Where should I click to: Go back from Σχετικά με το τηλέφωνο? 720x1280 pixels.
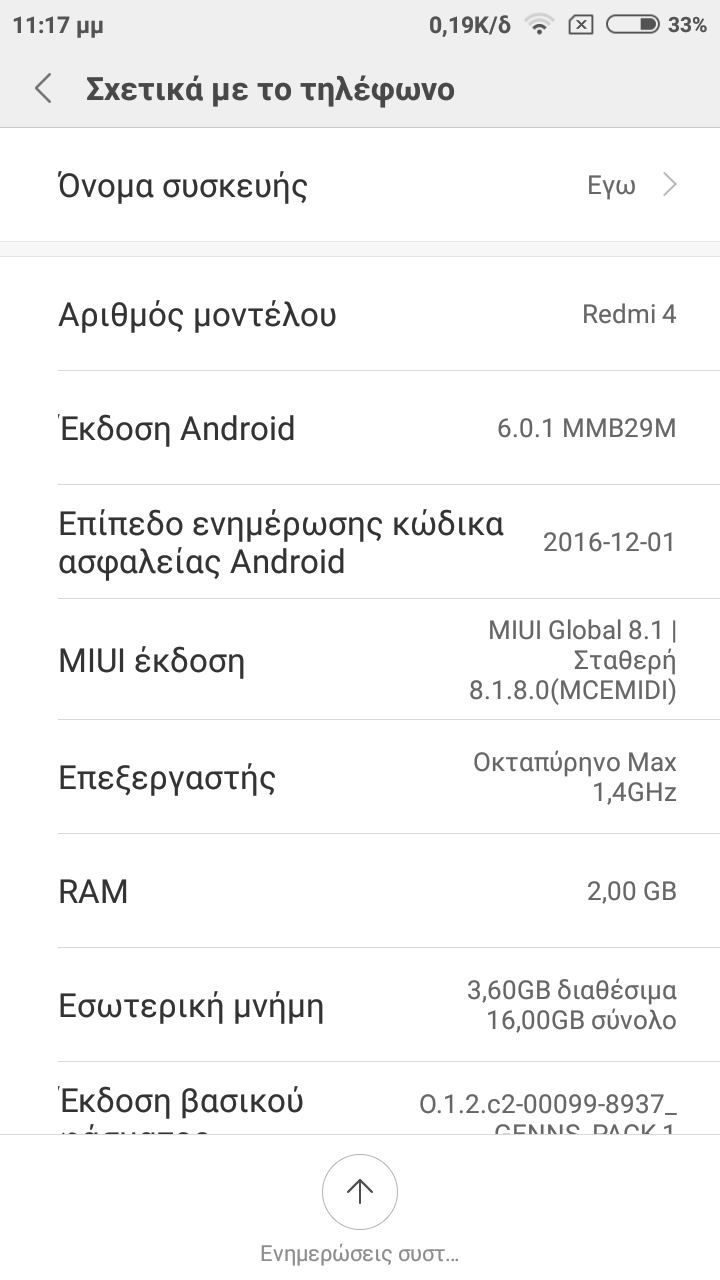coord(43,89)
